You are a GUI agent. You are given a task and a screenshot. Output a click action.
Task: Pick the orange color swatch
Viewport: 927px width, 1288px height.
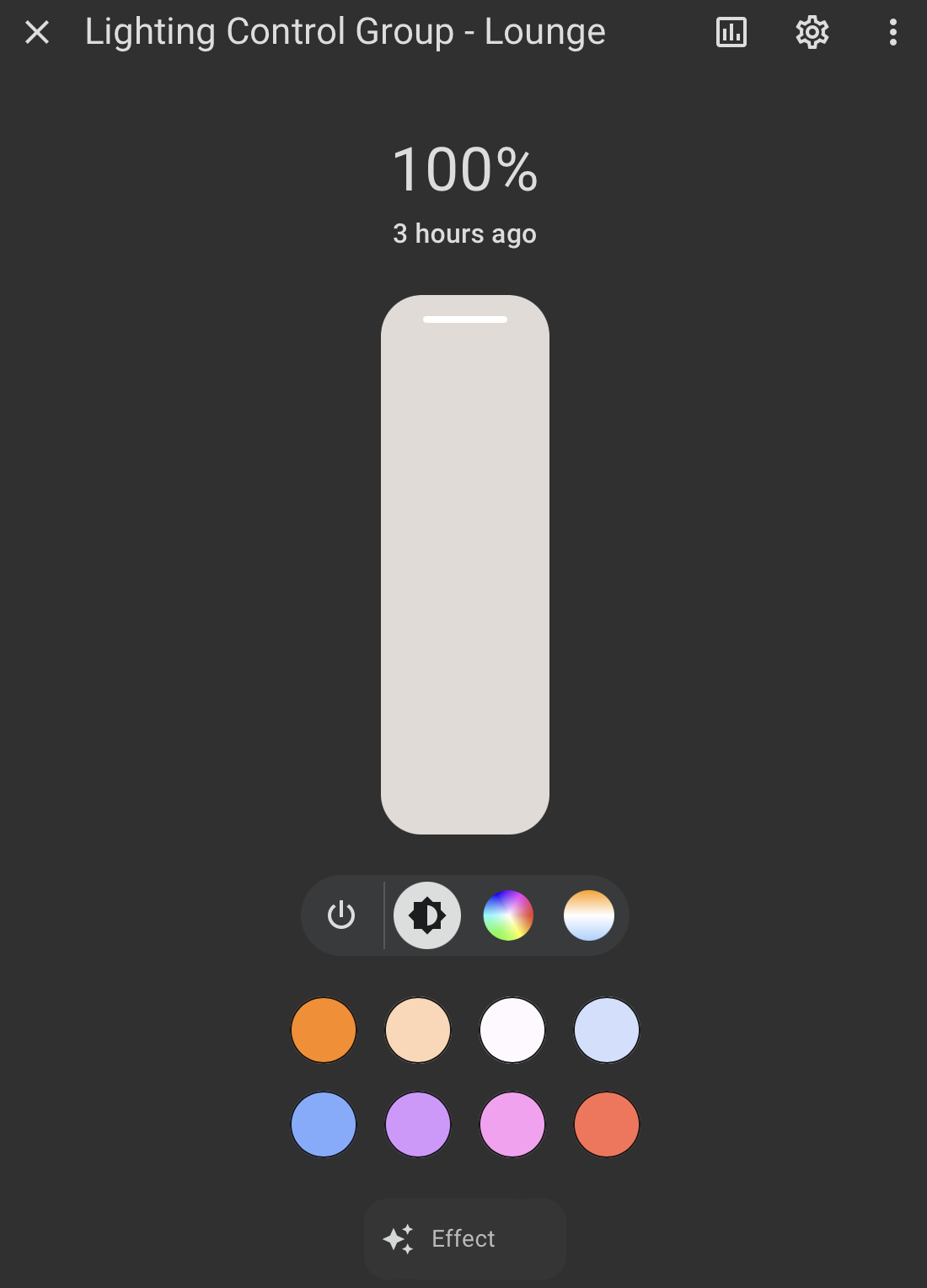(324, 1030)
